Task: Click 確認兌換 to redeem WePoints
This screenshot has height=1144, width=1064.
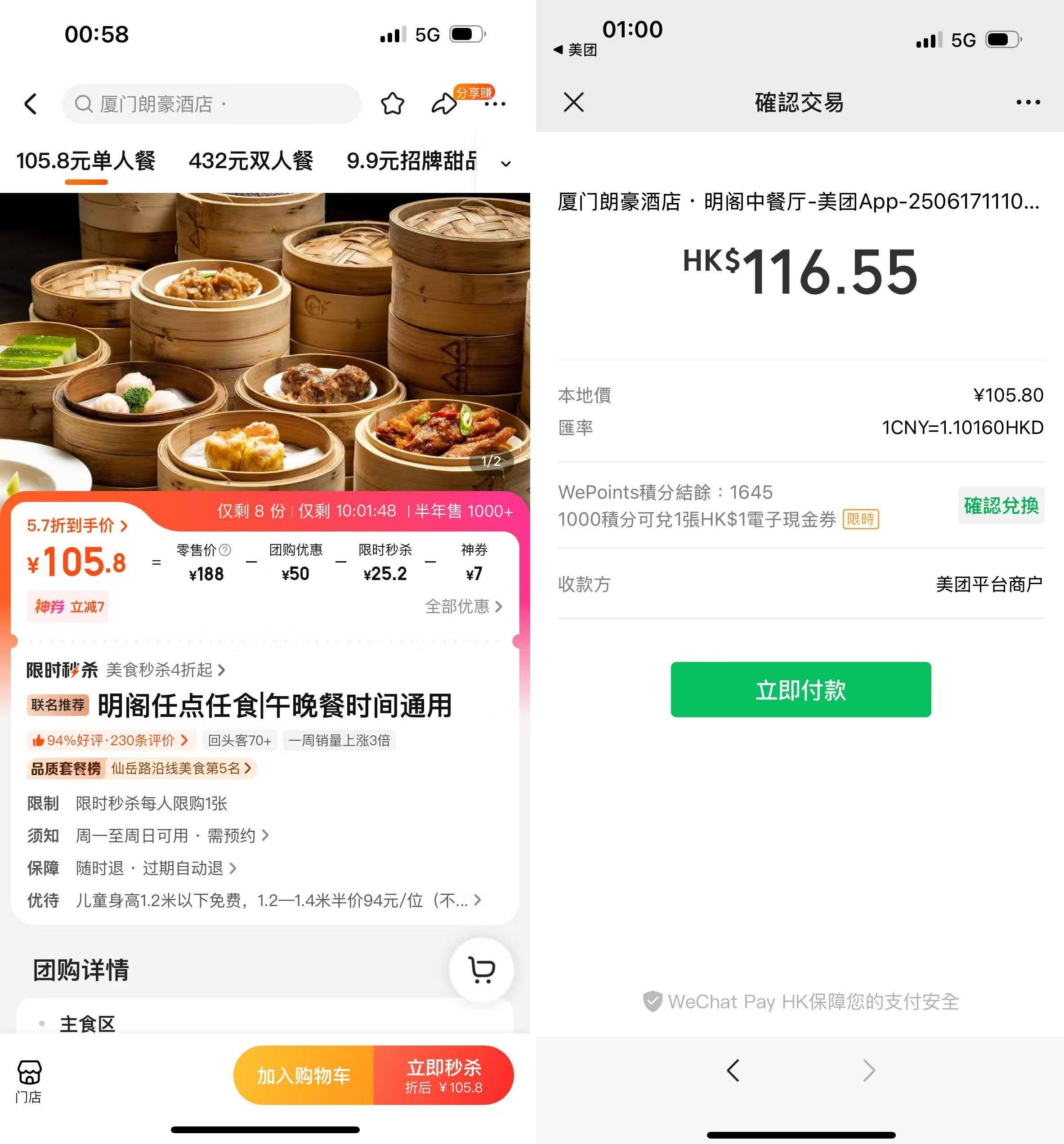Action: [x=1001, y=506]
